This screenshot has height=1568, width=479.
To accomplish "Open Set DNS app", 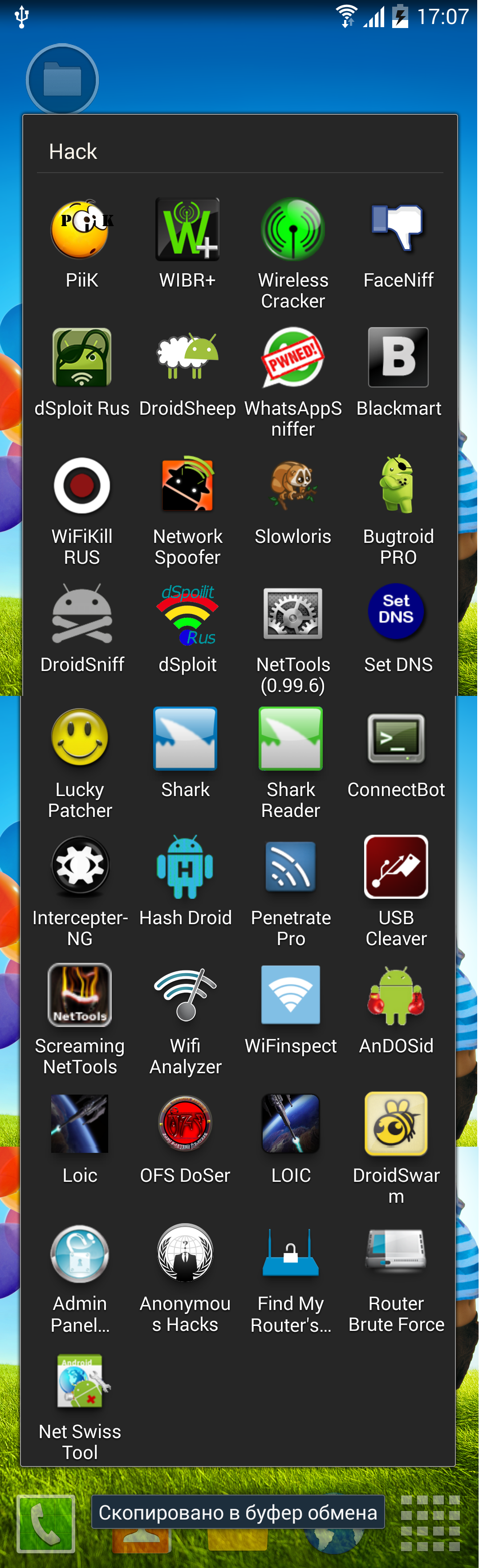I will click(x=396, y=613).
